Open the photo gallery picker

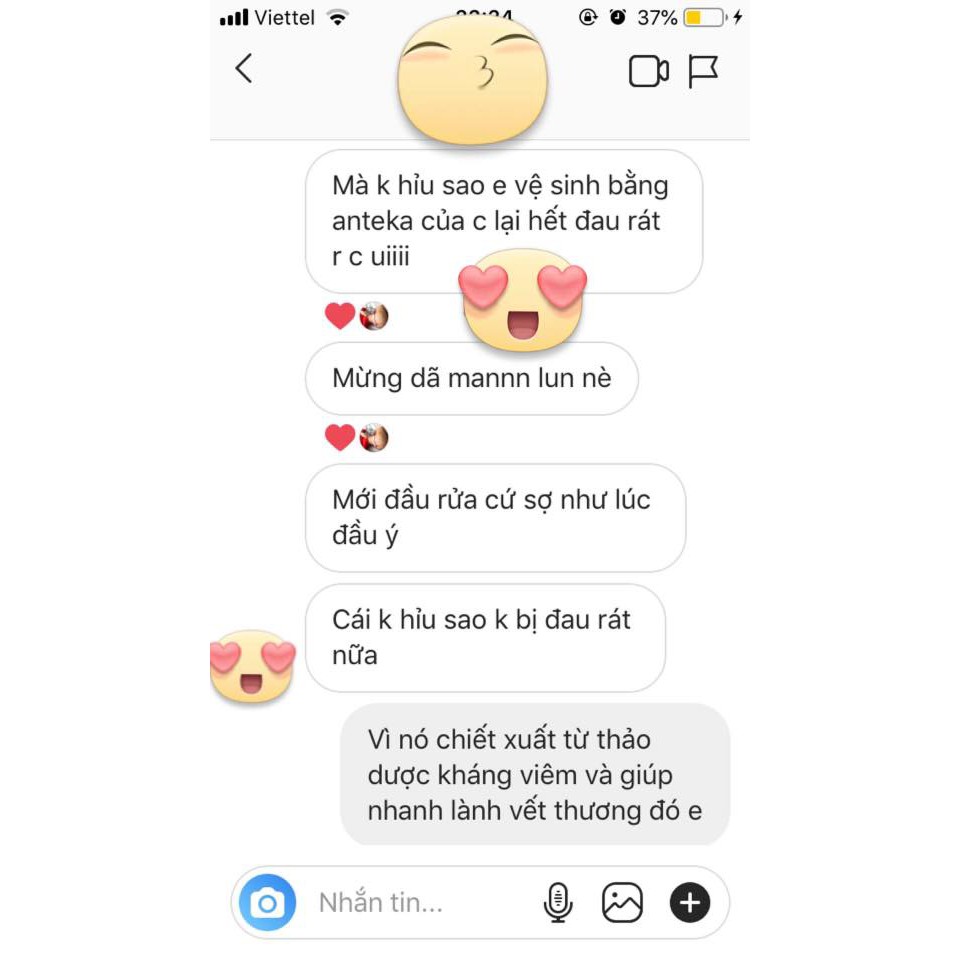pyautogui.click(x=622, y=902)
